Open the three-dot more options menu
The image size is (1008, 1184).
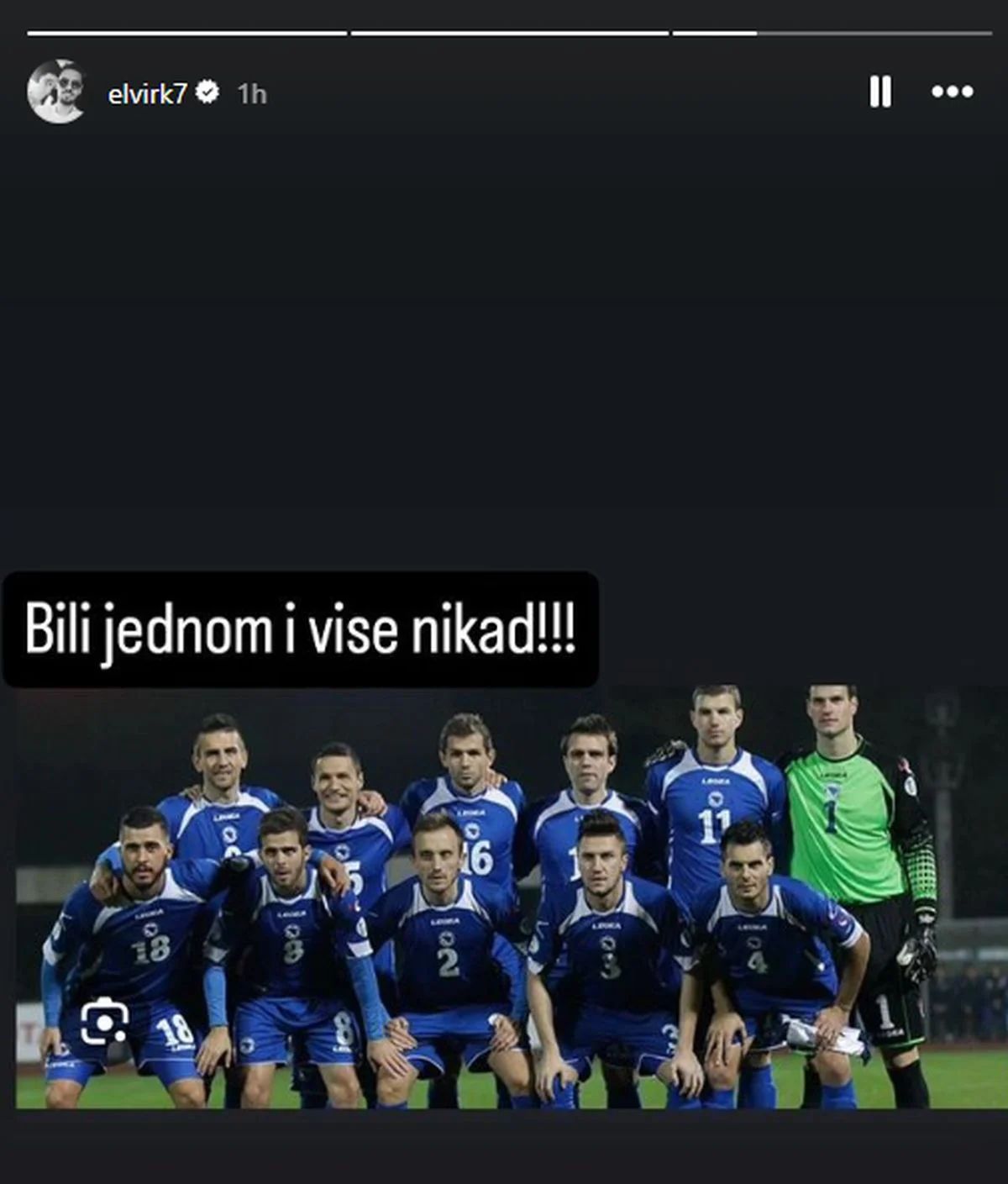click(x=952, y=92)
